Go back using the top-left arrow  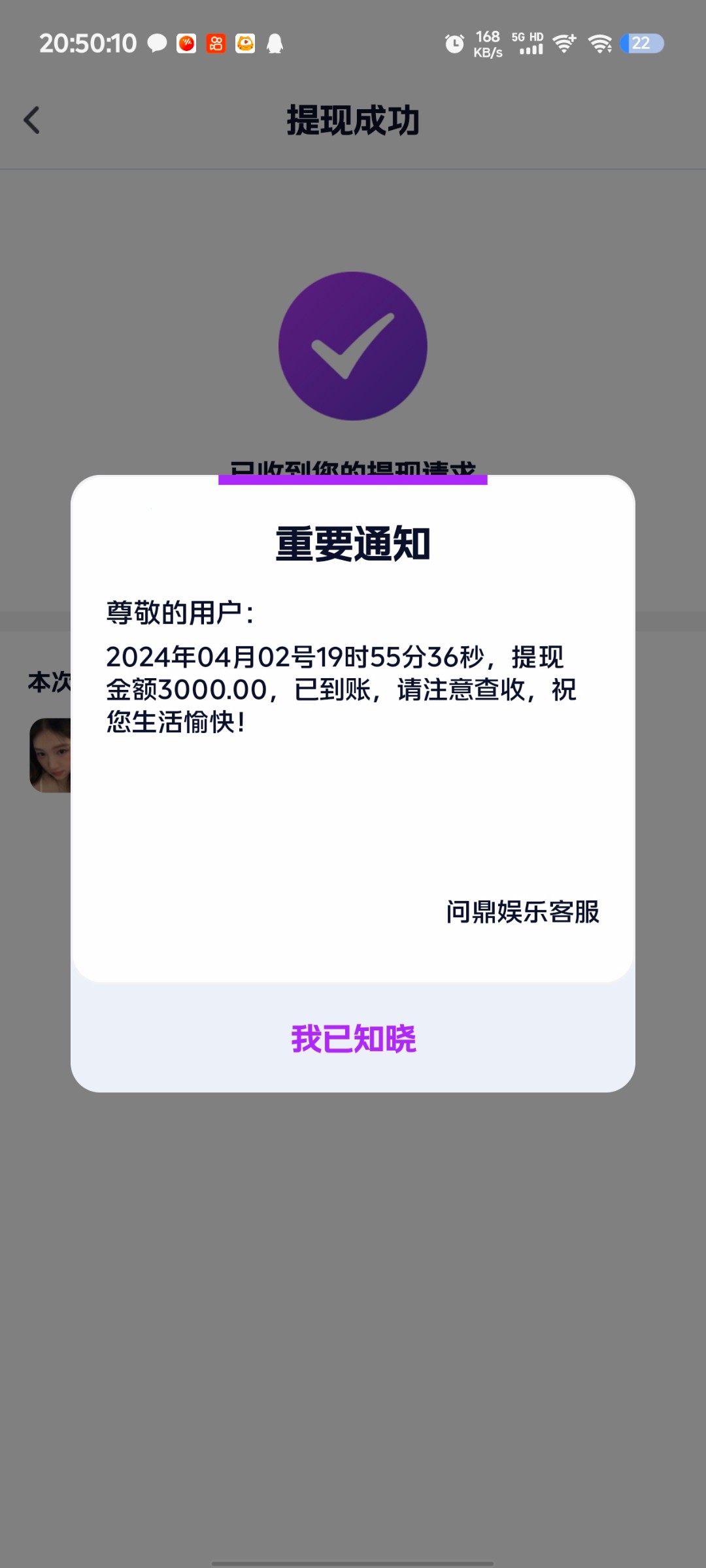tap(31, 120)
